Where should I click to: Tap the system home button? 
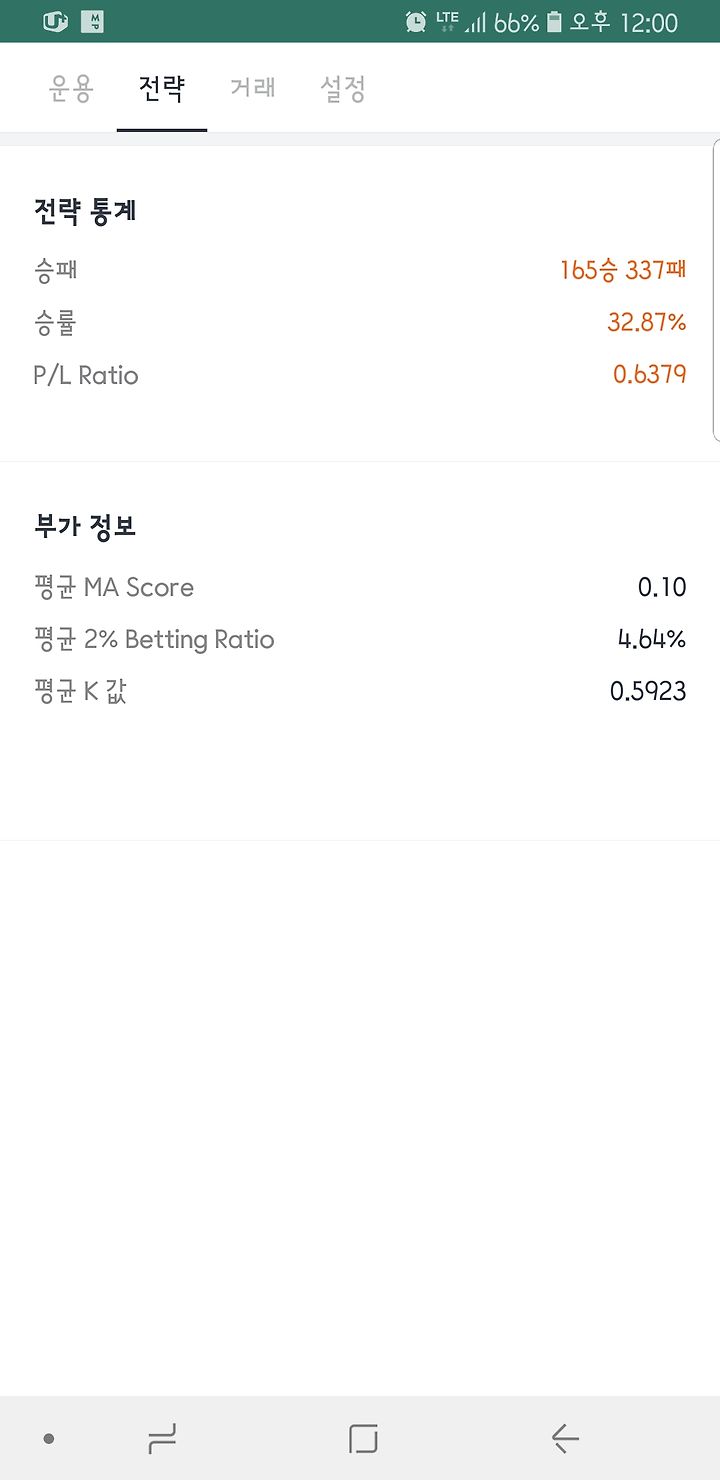click(x=363, y=1439)
